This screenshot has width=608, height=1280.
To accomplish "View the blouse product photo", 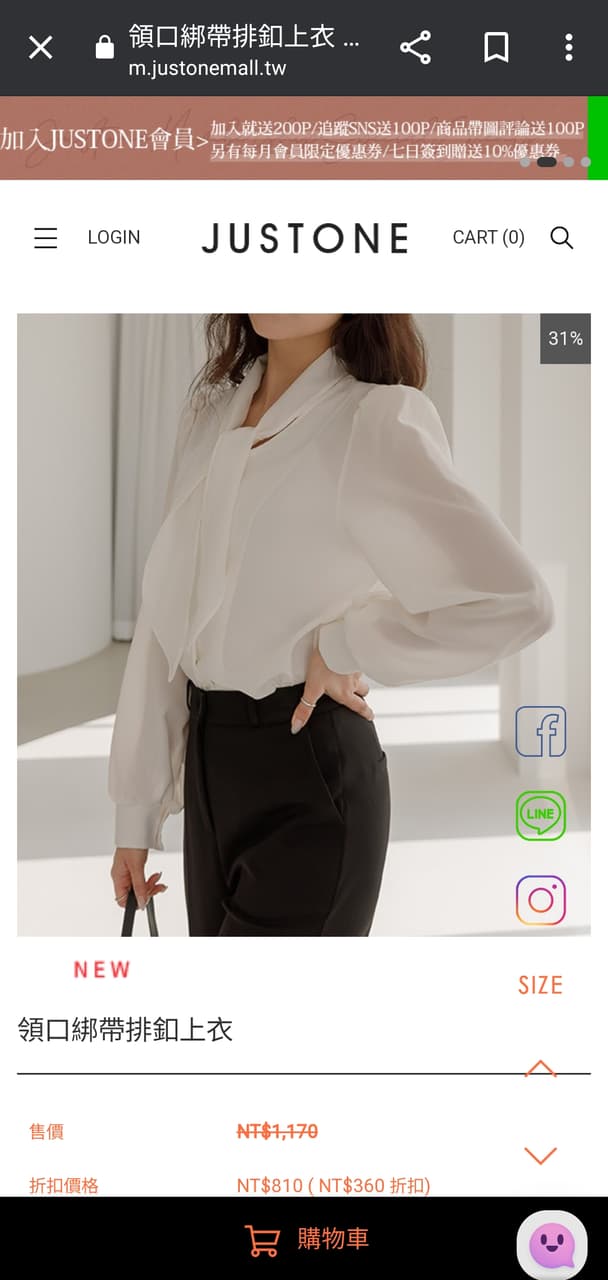I will click(280, 620).
